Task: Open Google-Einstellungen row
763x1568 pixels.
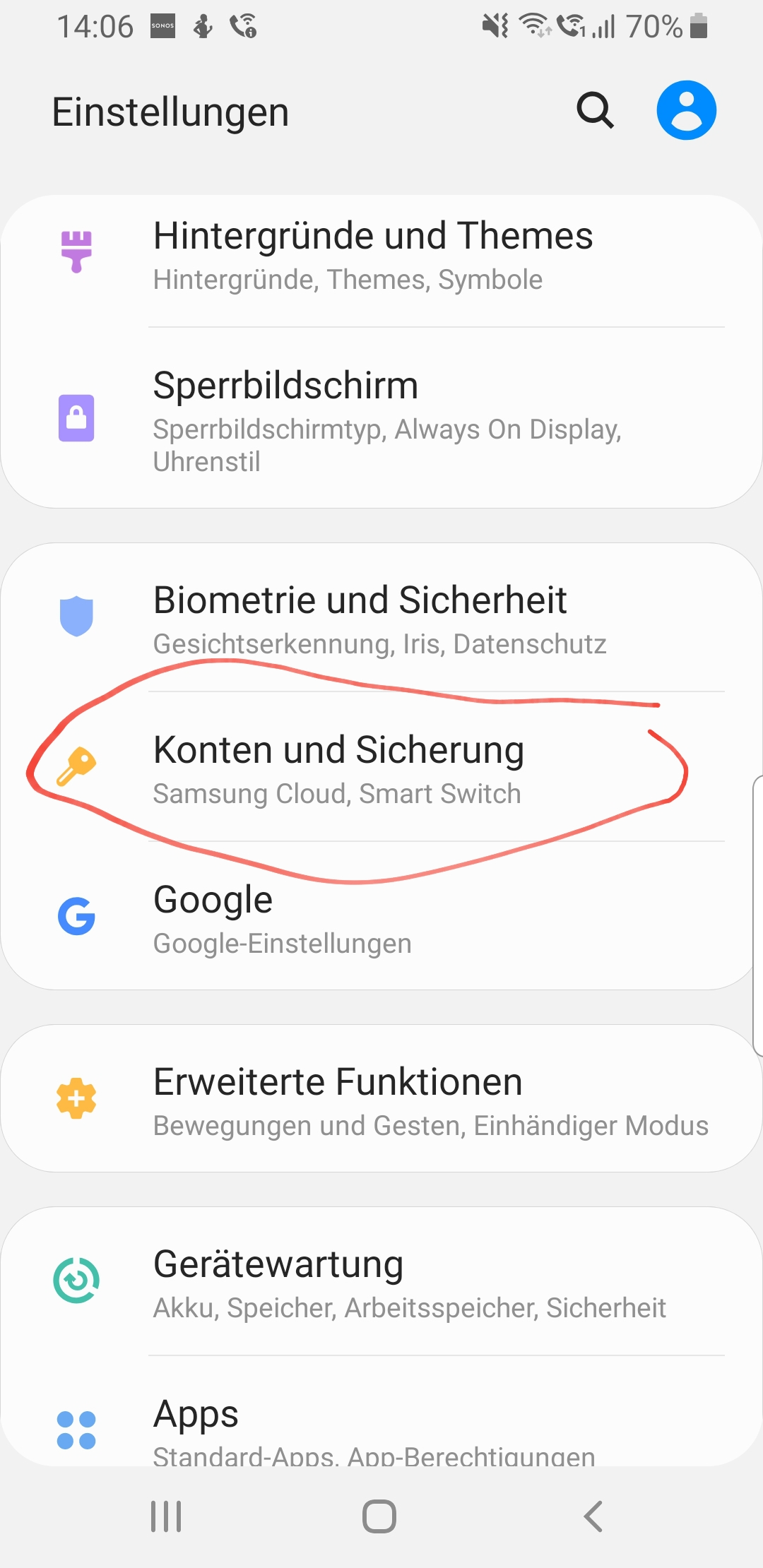Action: [381, 917]
